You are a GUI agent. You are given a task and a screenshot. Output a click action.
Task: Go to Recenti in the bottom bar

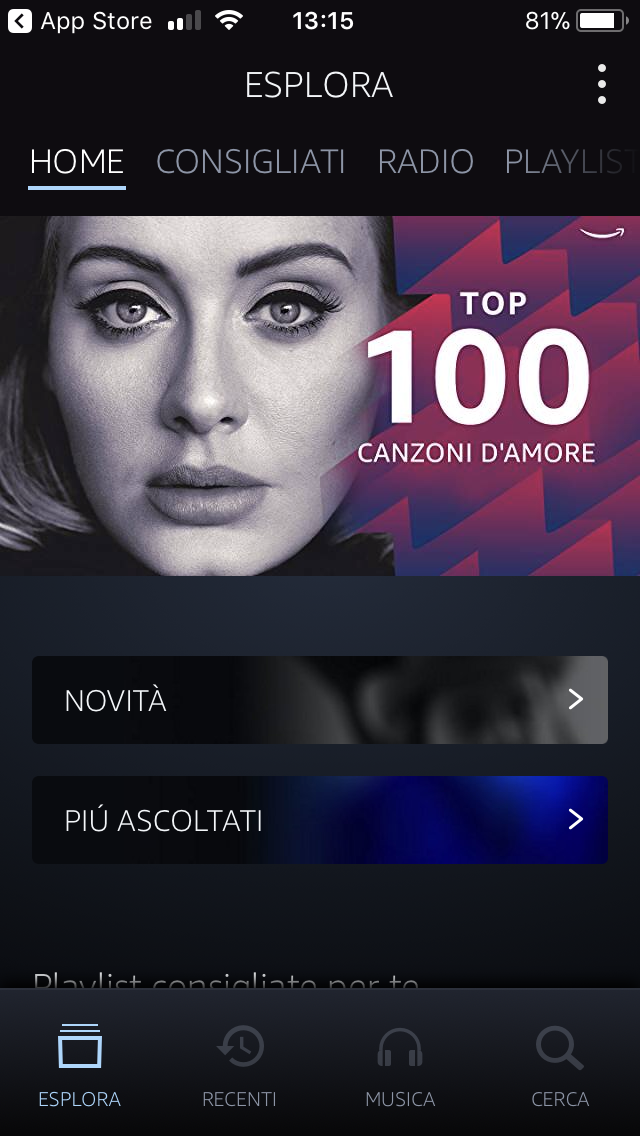tap(239, 1068)
